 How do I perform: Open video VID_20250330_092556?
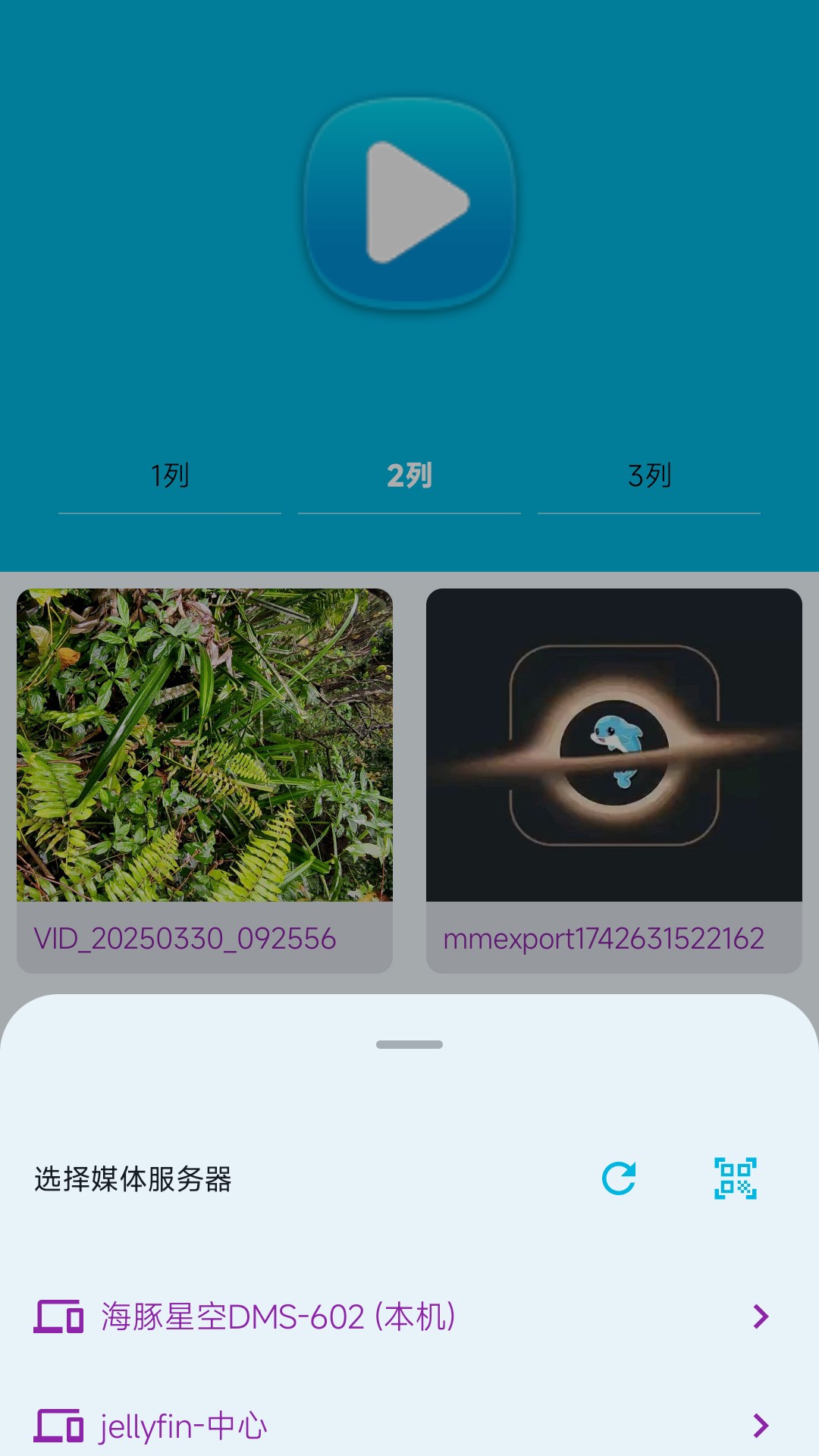(x=205, y=780)
